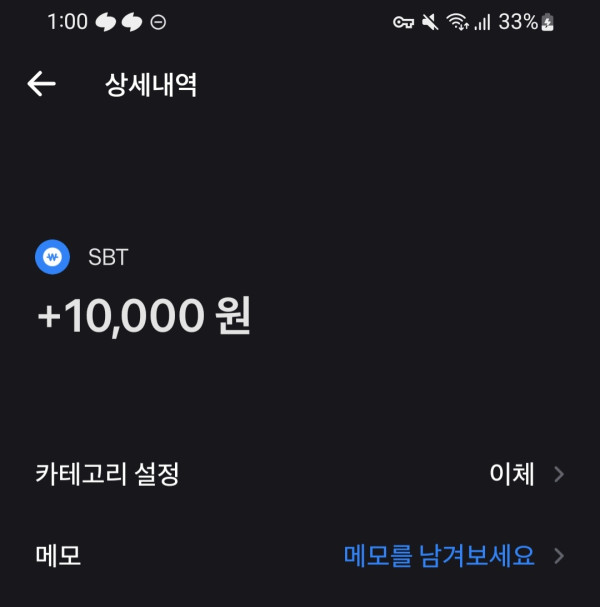This screenshot has width=600, height=607.
Task: Open 메모 row to add a memo
Action: coord(300,556)
